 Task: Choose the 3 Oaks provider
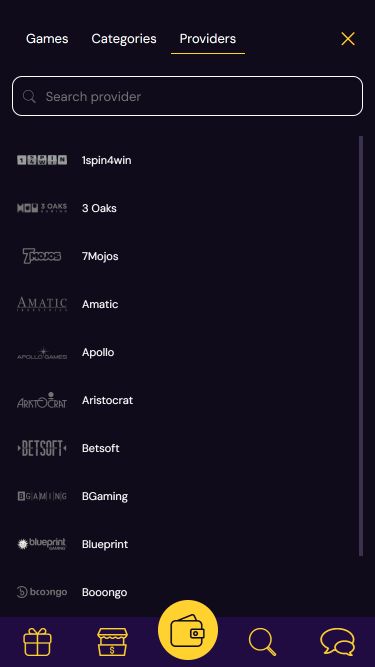[185, 208]
